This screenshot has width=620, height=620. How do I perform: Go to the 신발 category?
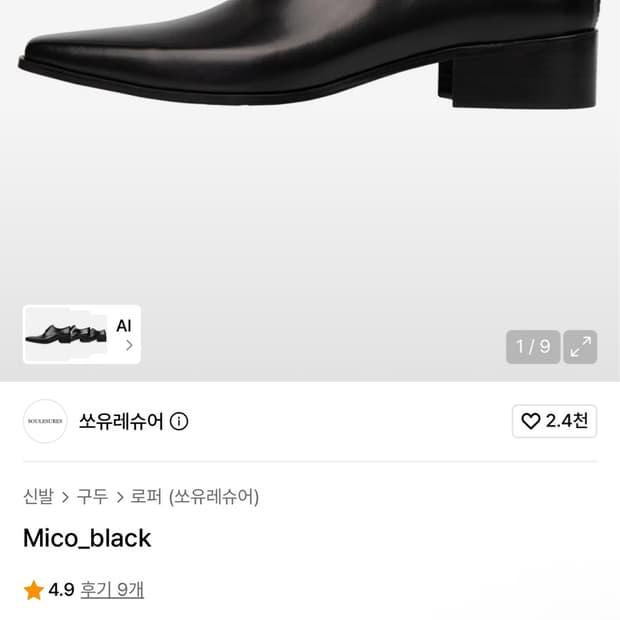pyautogui.click(x=38, y=496)
